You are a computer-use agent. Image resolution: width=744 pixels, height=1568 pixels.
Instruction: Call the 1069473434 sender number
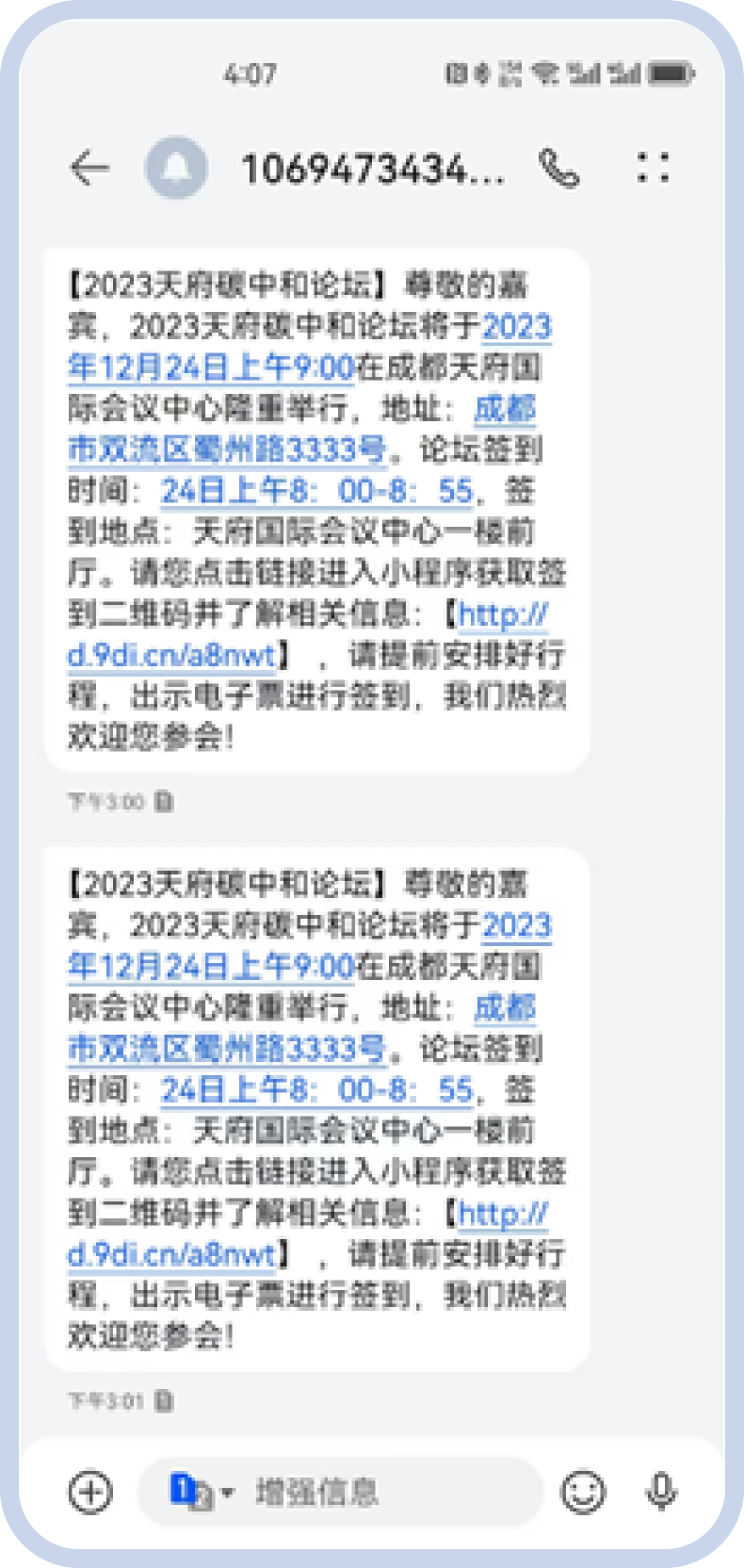pyautogui.click(x=558, y=169)
